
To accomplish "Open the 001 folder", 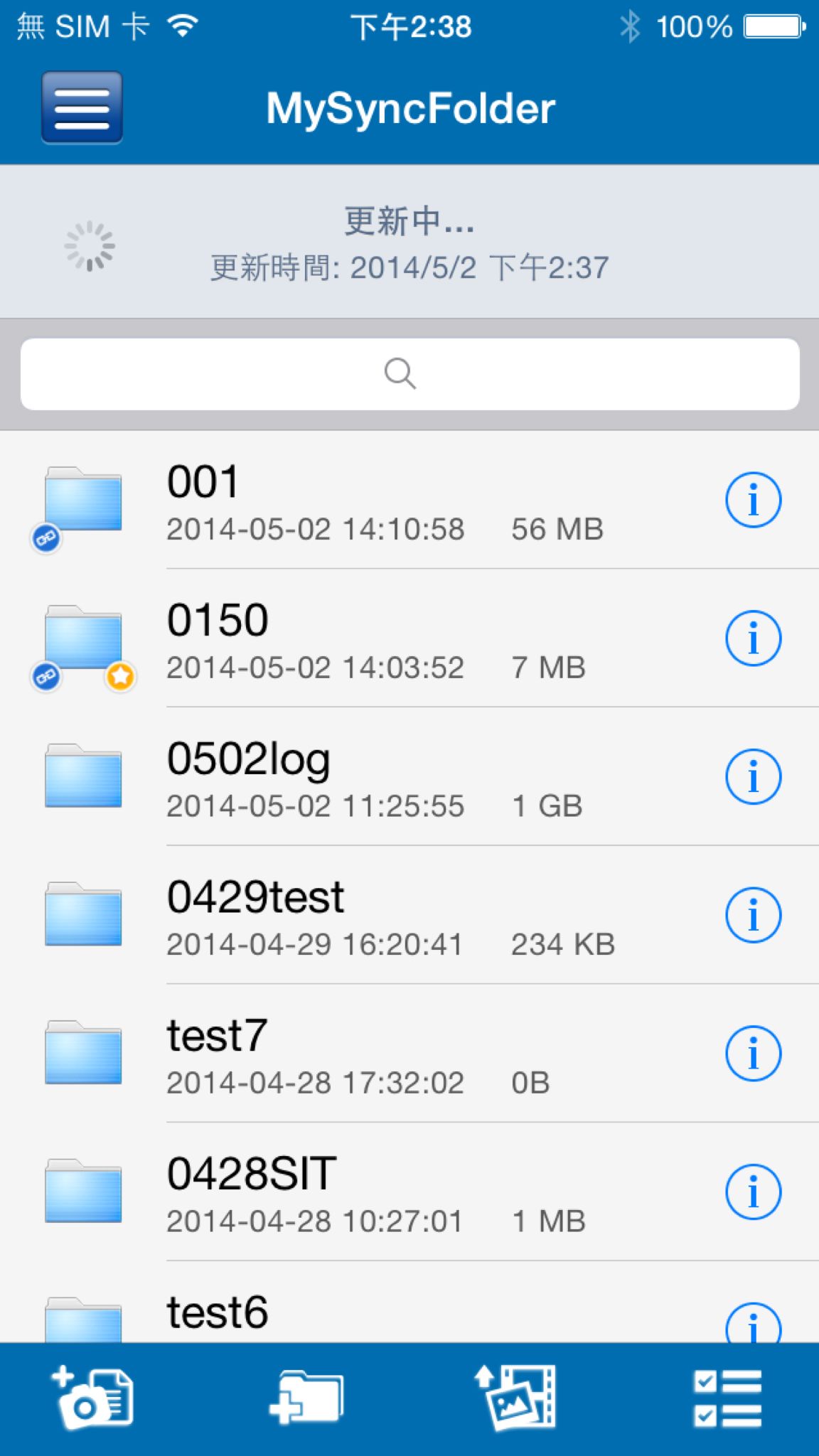I will point(409,500).
